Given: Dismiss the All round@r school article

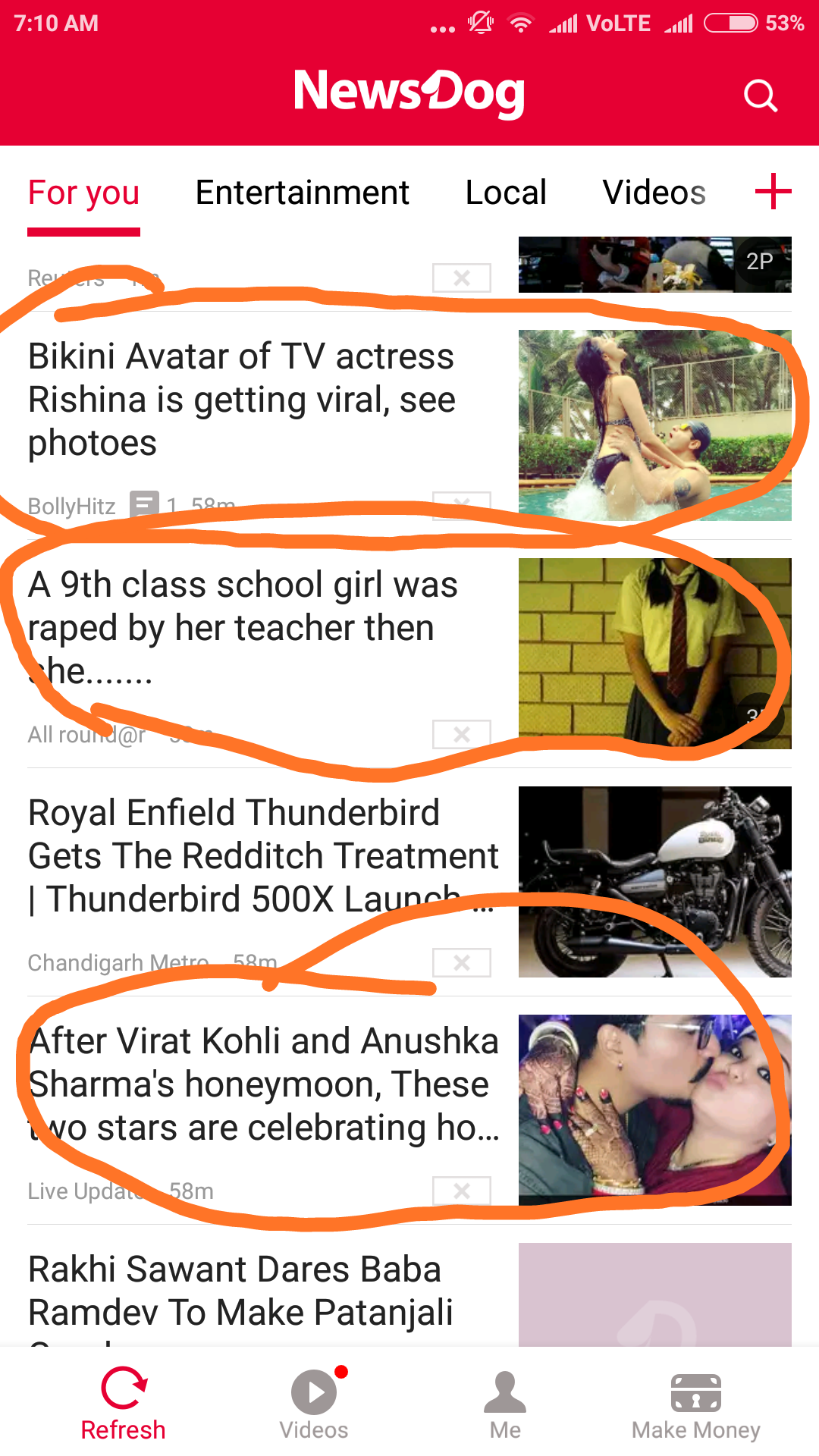Looking at the screenshot, I should tap(461, 734).
